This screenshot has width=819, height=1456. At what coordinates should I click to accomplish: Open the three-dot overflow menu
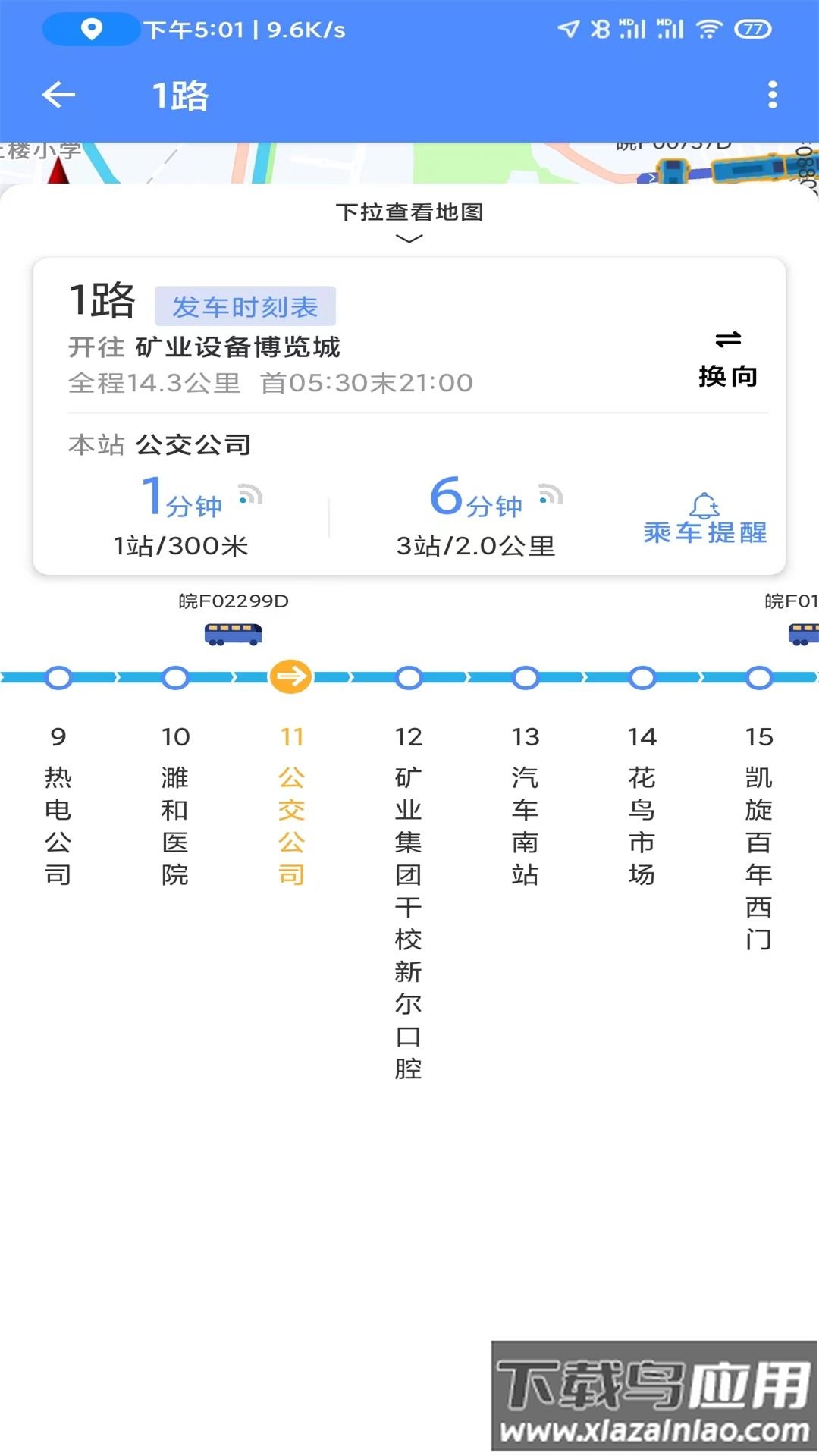(773, 94)
